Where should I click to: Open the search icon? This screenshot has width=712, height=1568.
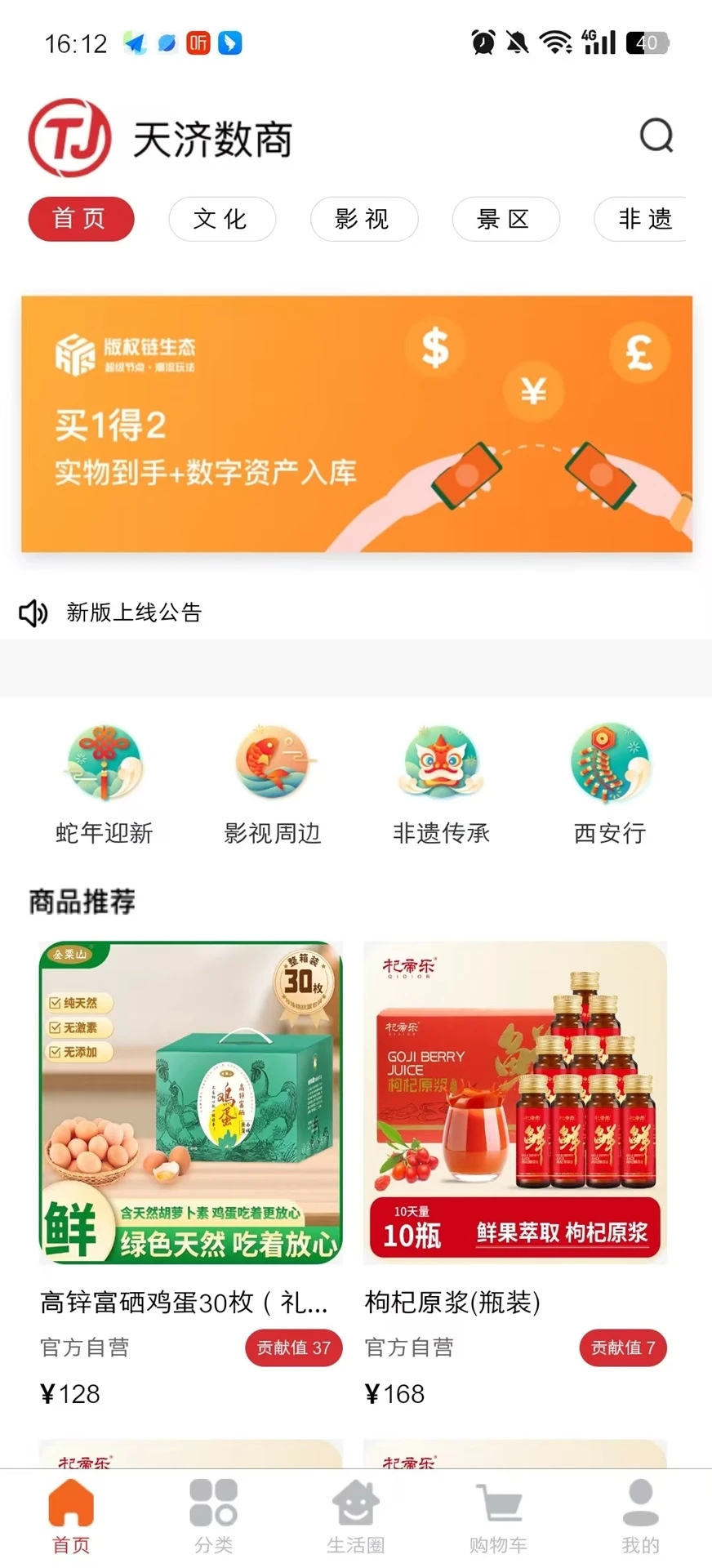(656, 136)
